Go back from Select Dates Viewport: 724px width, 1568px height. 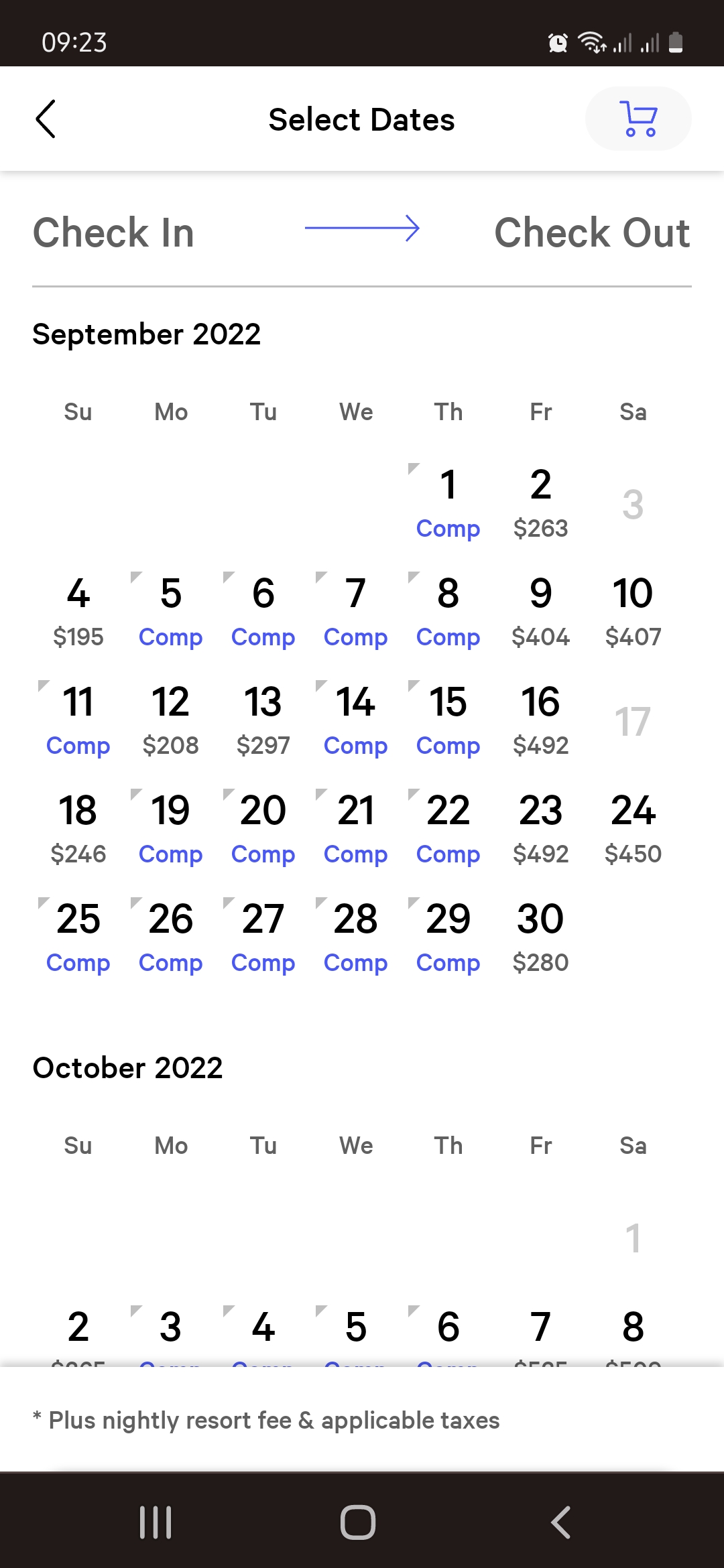(46, 119)
